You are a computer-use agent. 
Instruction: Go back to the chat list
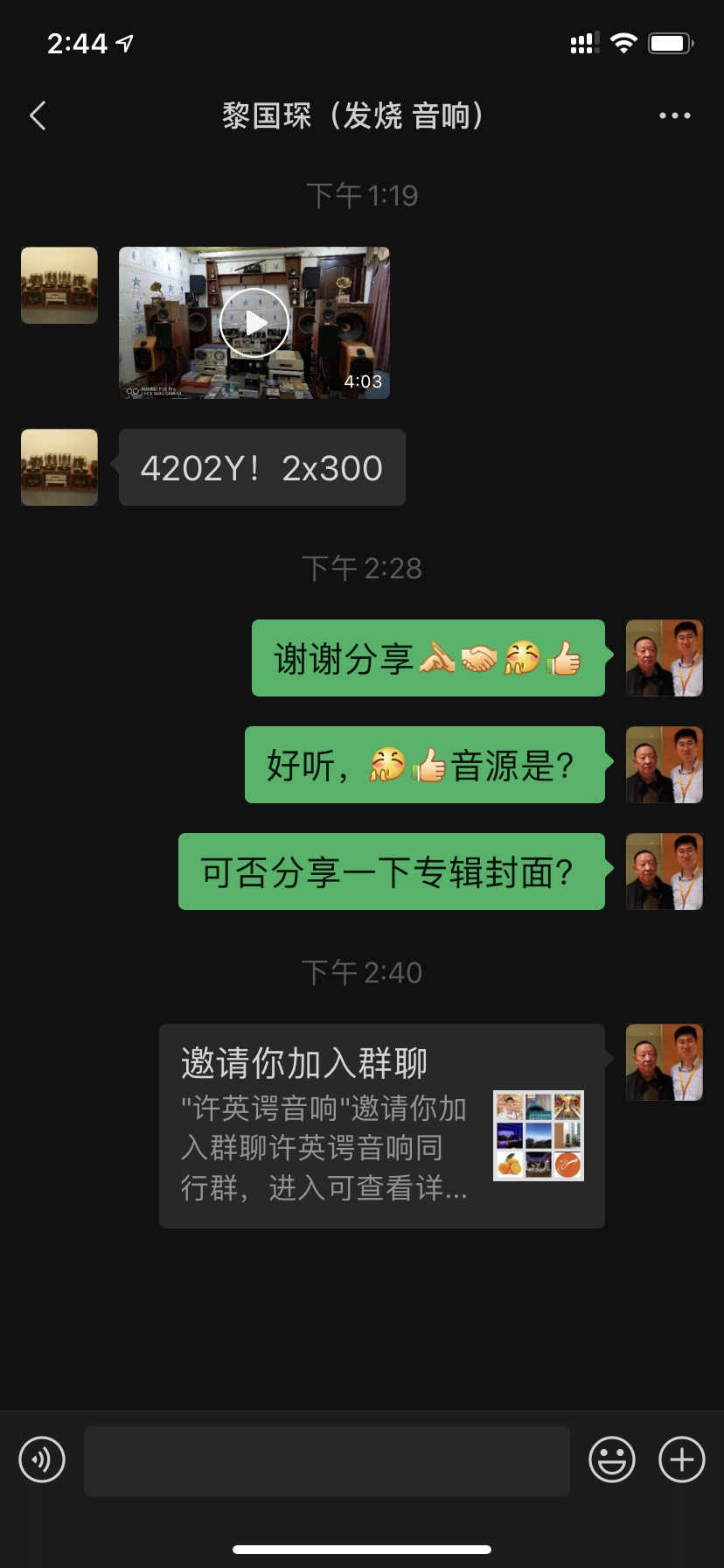click(x=38, y=115)
